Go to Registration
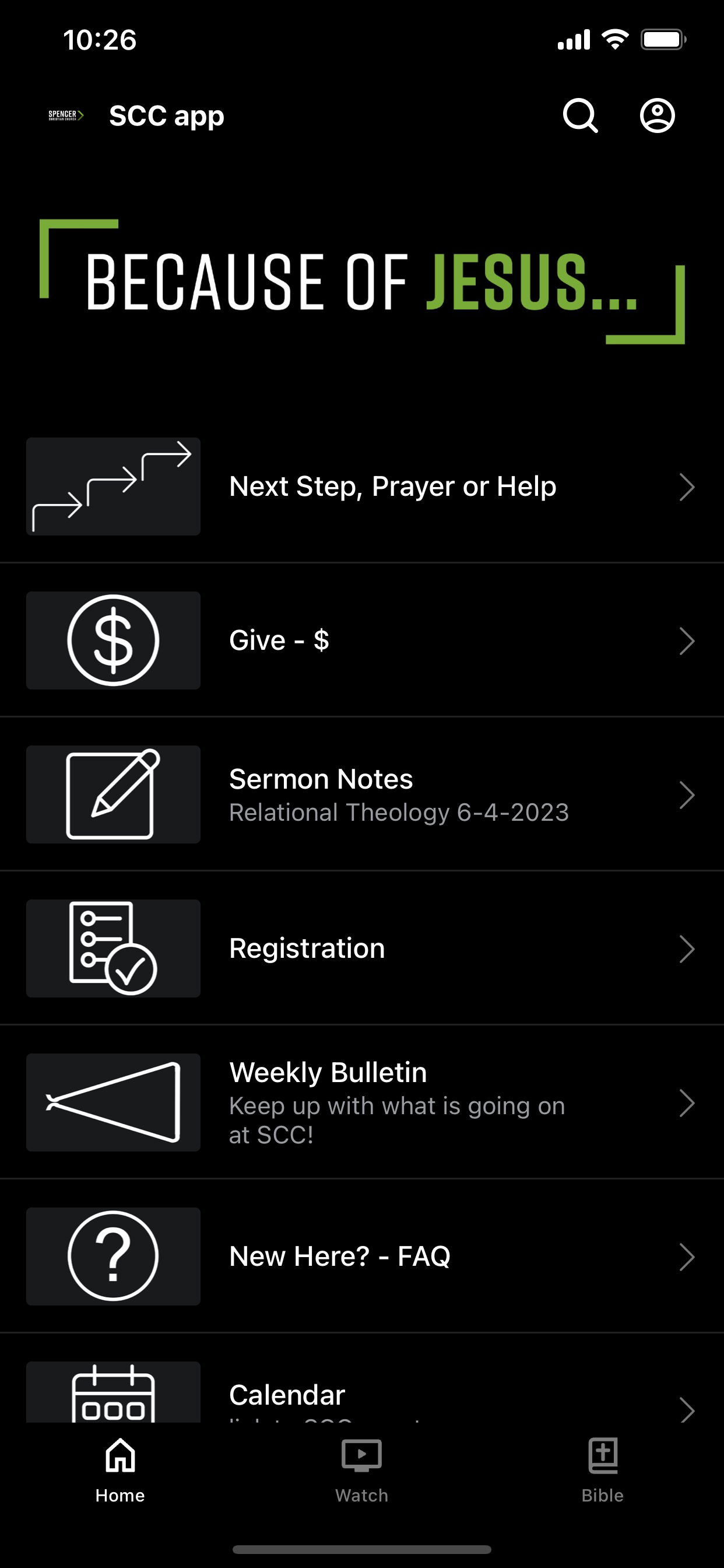724x1568 pixels. (362, 949)
